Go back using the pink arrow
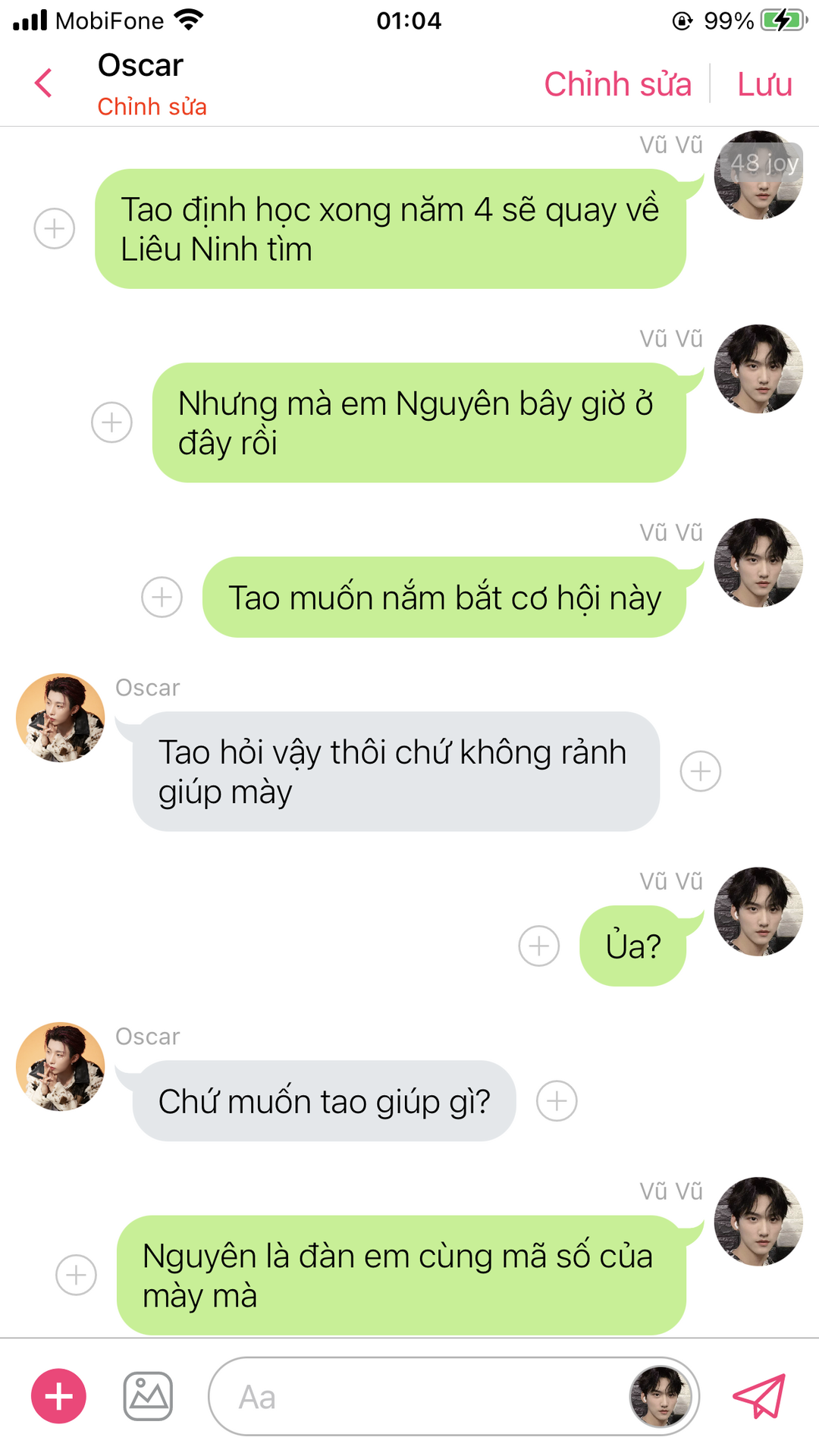Image resolution: width=819 pixels, height=1456 pixels. (x=44, y=83)
